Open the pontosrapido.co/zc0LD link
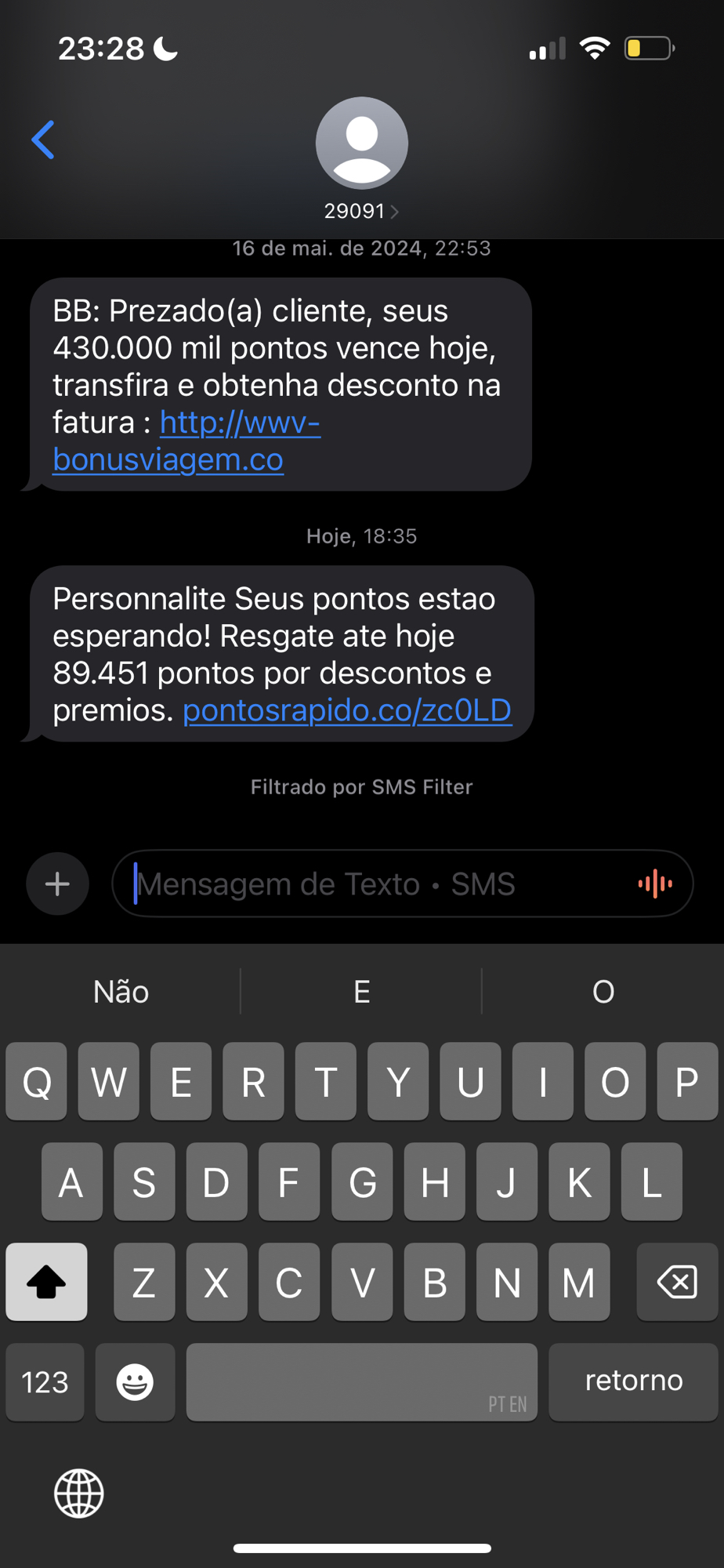The height and width of the screenshot is (1568, 724). (x=346, y=710)
